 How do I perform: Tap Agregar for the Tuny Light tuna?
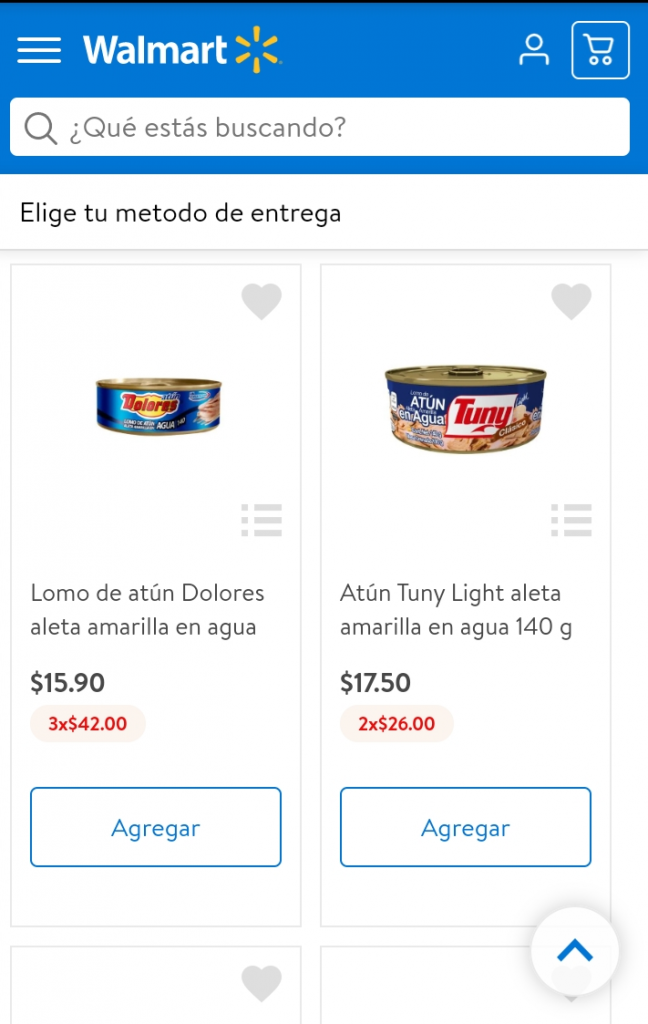[466, 827]
